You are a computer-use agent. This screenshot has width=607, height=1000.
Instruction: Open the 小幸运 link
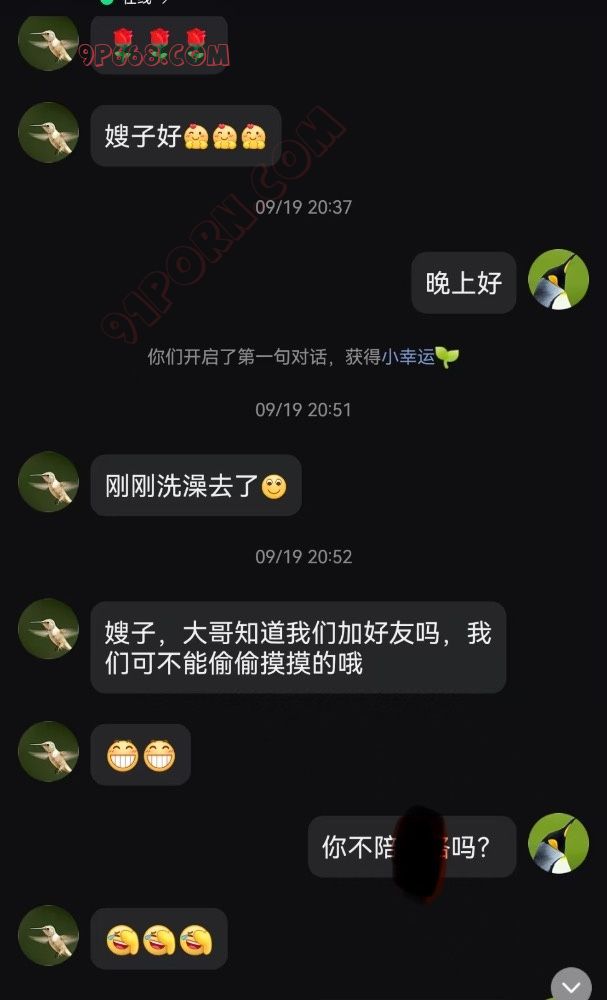click(x=408, y=357)
